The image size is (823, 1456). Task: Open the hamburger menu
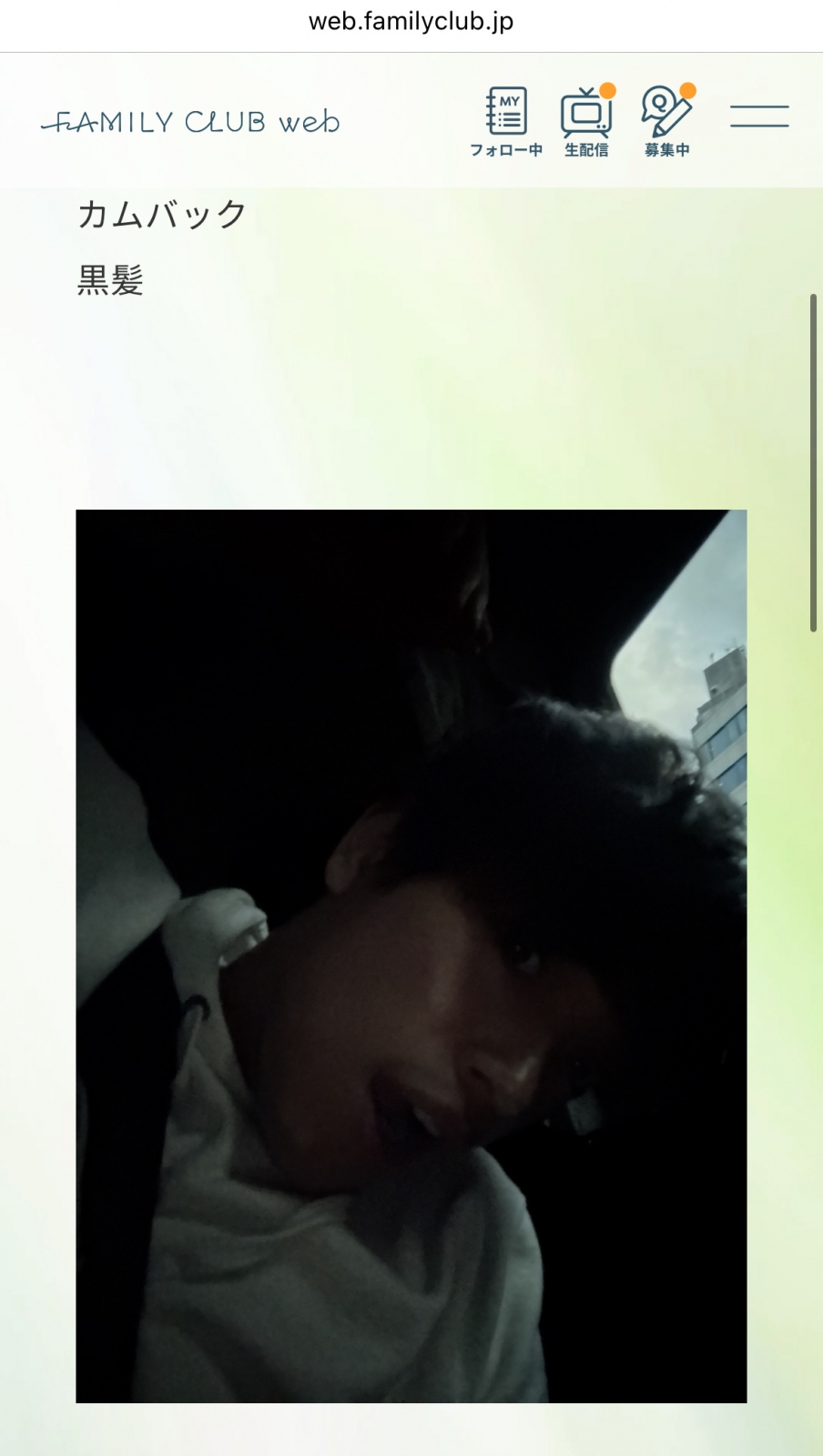click(x=758, y=116)
